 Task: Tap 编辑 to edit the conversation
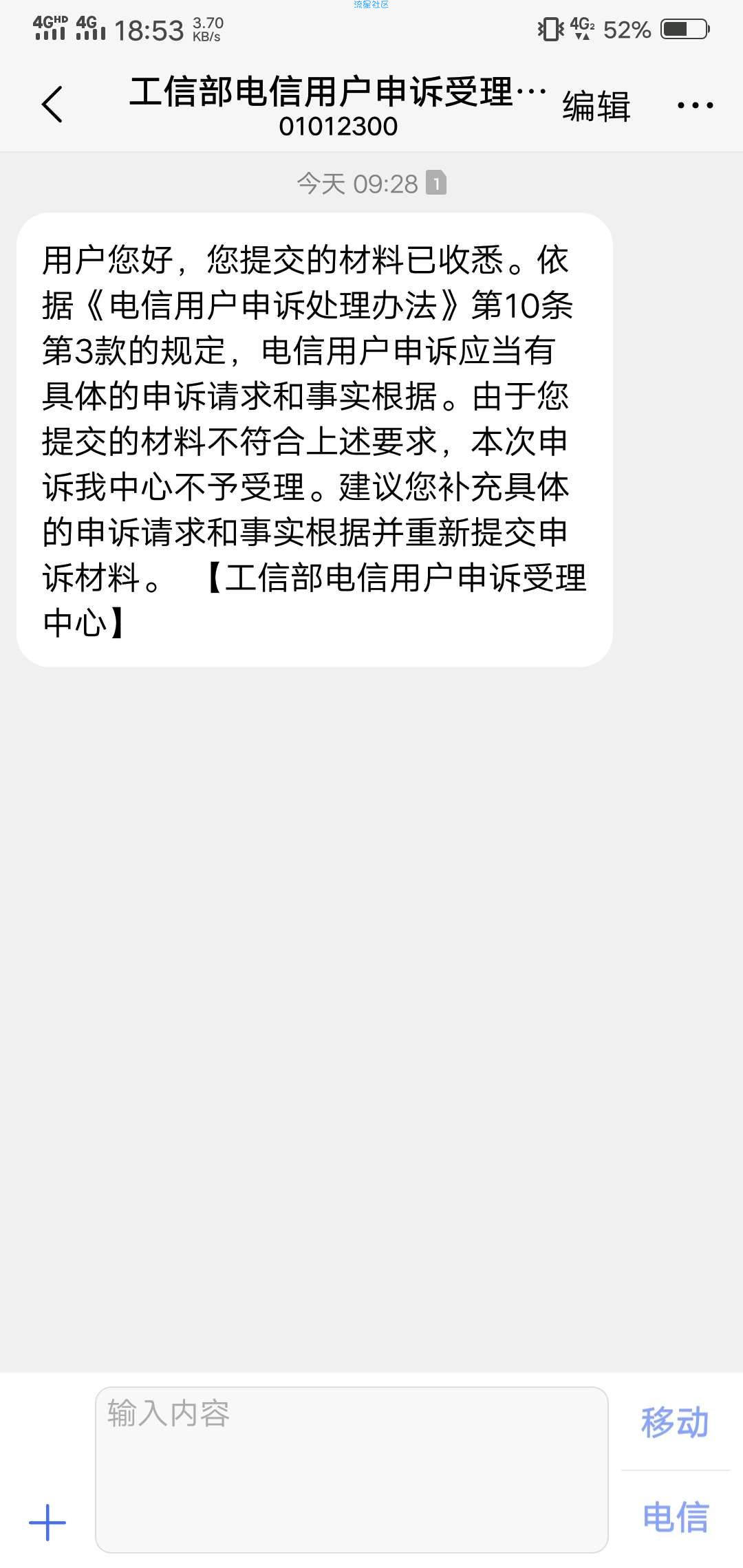596,106
